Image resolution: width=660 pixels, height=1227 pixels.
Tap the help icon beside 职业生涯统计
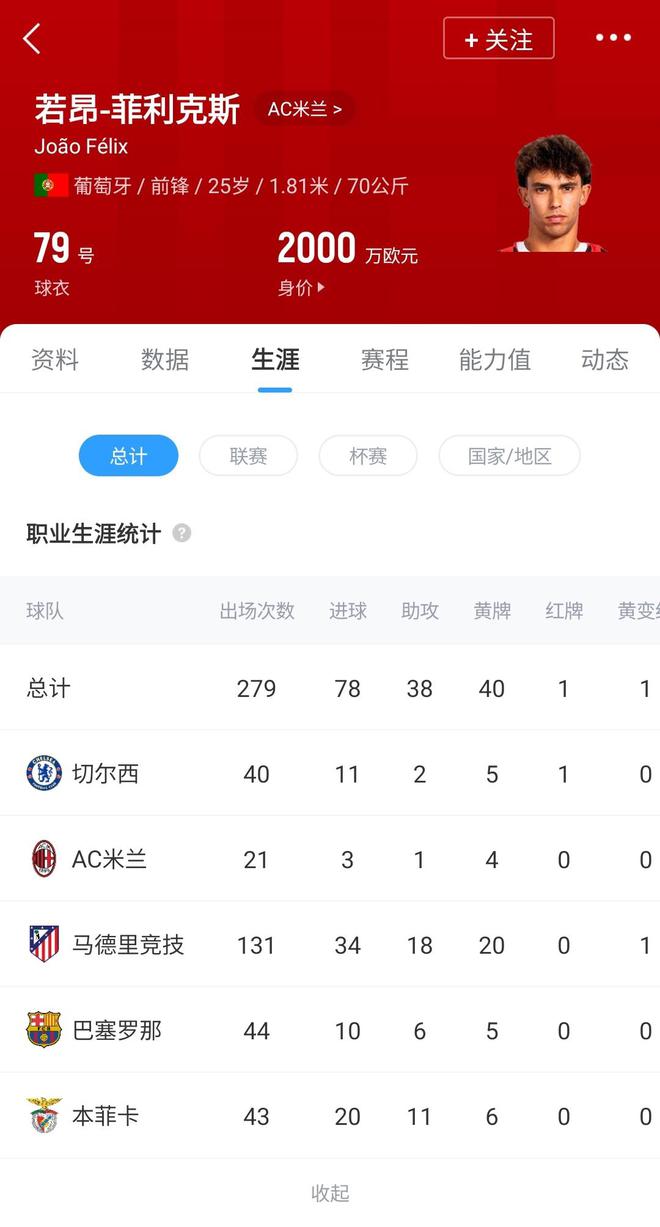coord(181,533)
